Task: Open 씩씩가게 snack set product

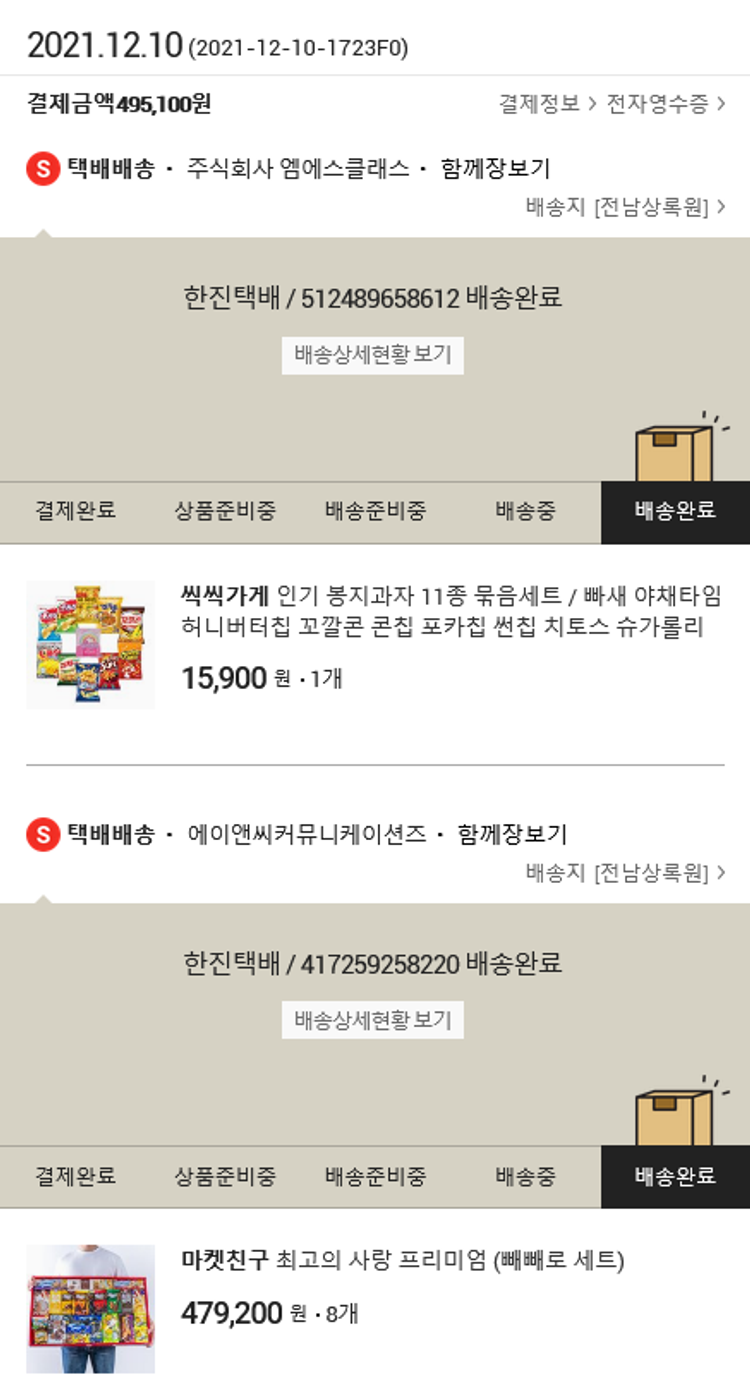Action: (450, 611)
